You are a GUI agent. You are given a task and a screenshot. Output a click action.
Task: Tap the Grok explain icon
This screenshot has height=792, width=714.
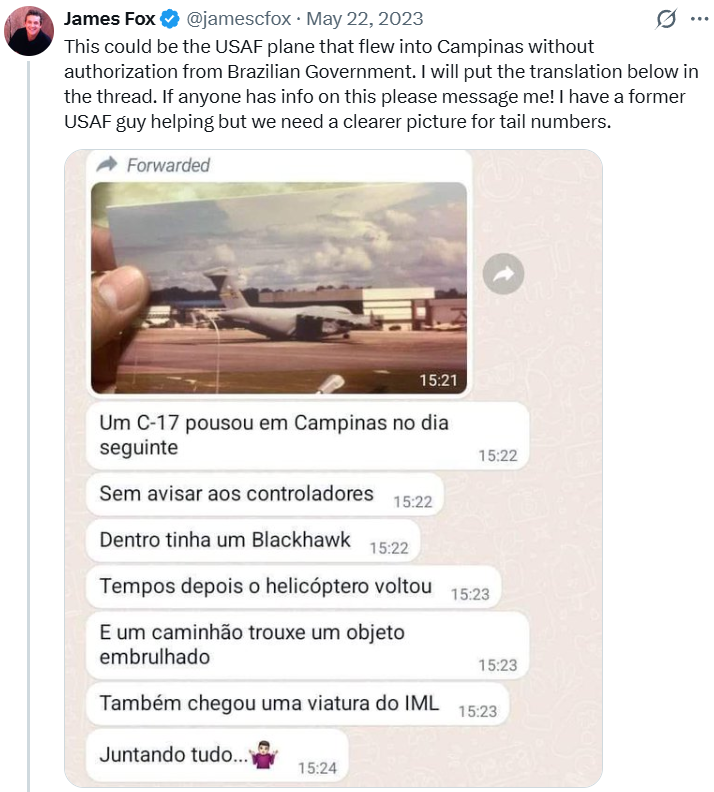pyautogui.click(x=664, y=19)
